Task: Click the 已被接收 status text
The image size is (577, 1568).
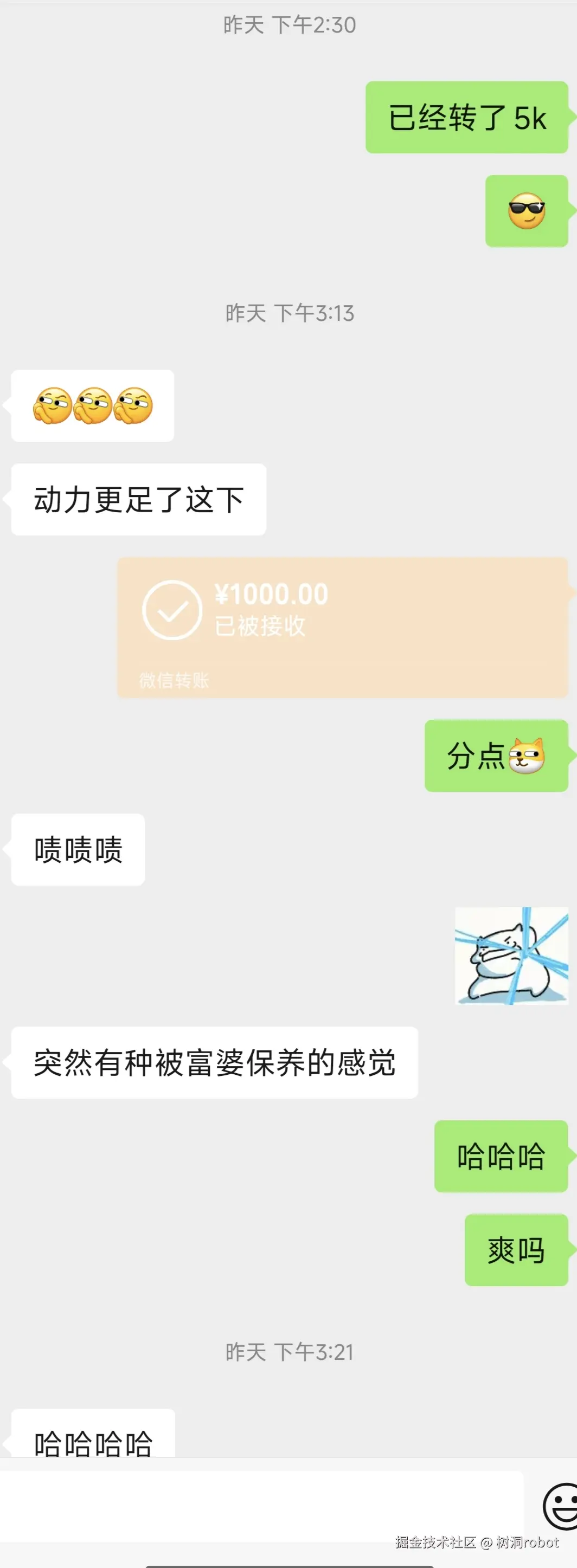Action: pyautogui.click(x=259, y=624)
